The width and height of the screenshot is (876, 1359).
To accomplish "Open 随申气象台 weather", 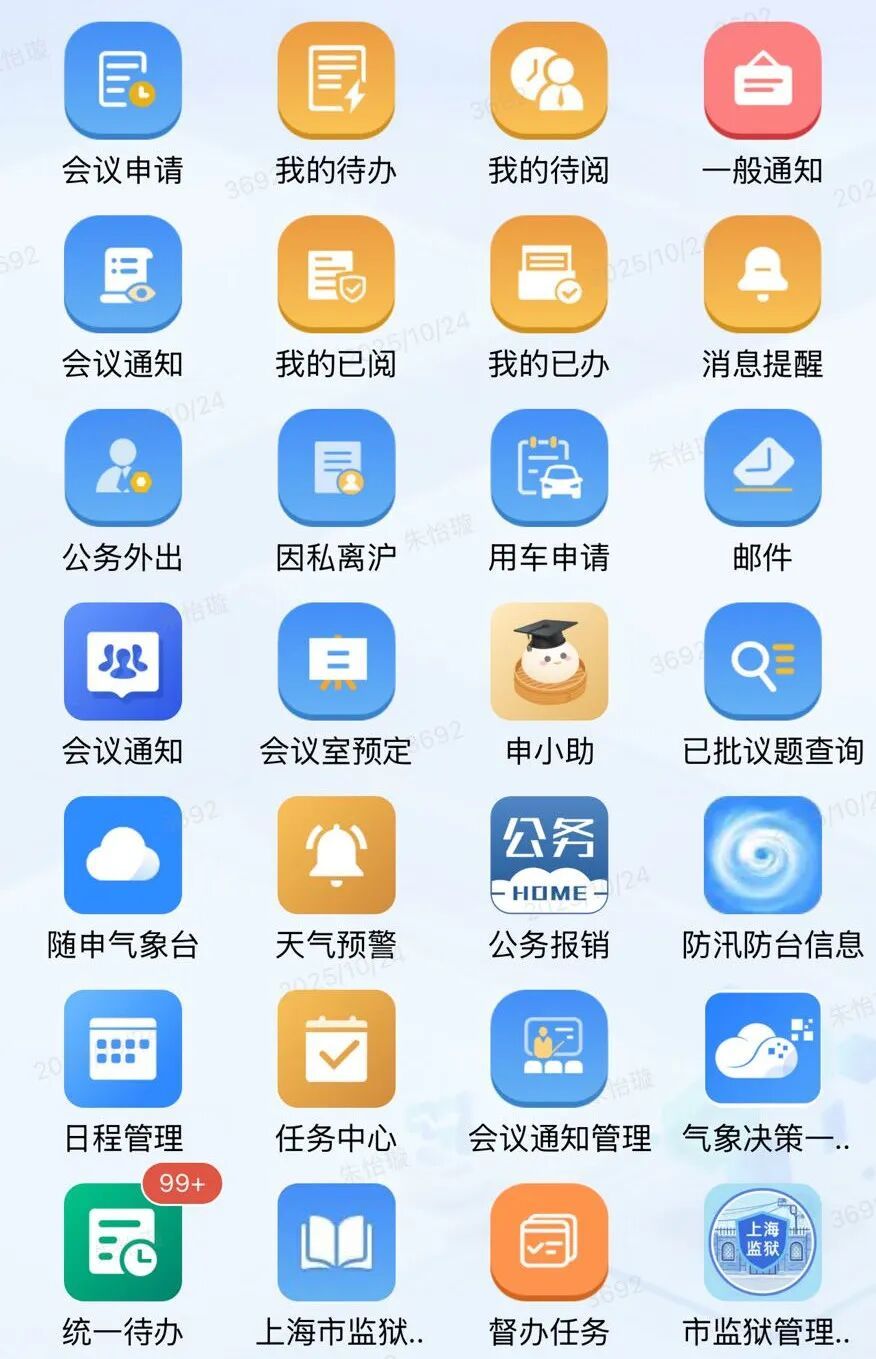I will click(x=122, y=855).
